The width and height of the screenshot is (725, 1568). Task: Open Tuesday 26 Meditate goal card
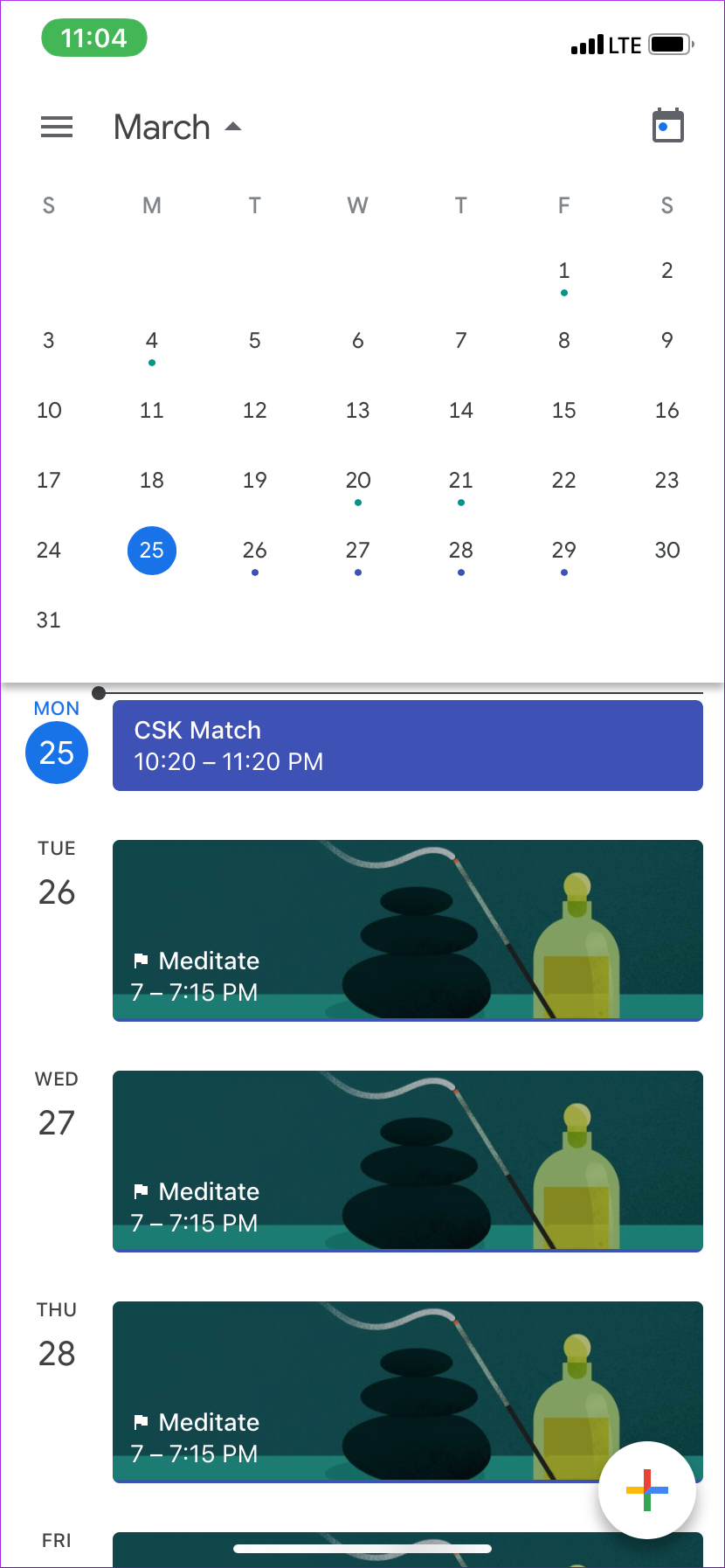coord(407,930)
